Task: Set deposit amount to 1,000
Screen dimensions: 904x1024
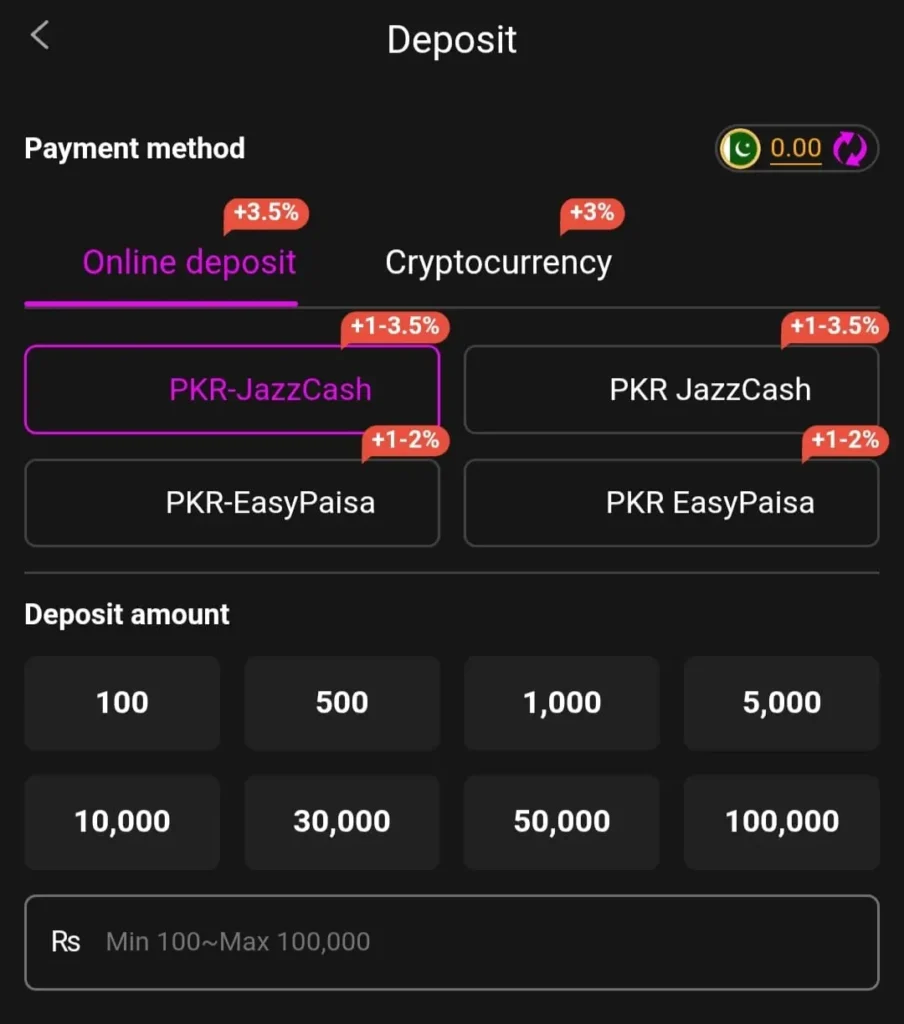Action: [562, 703]
